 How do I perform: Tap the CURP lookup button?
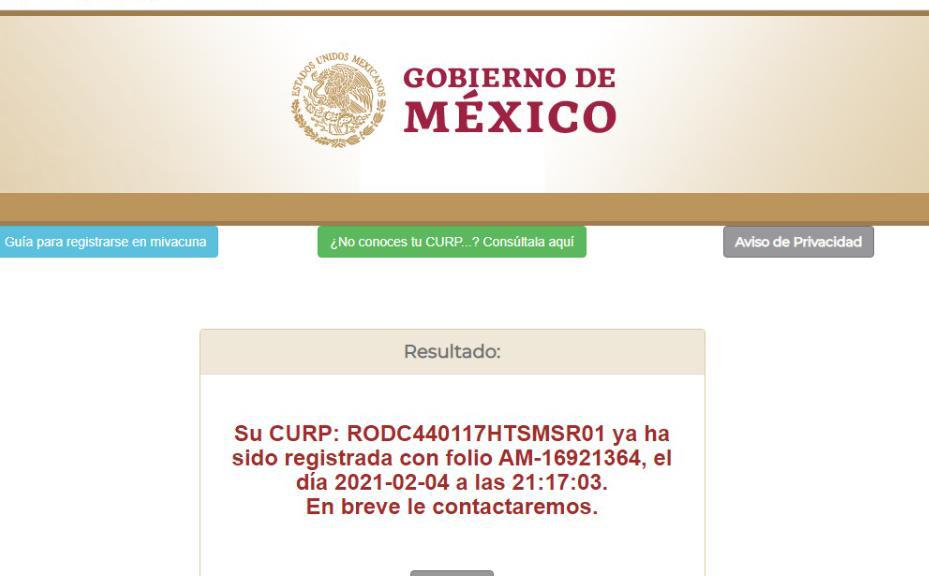(452, 242)
